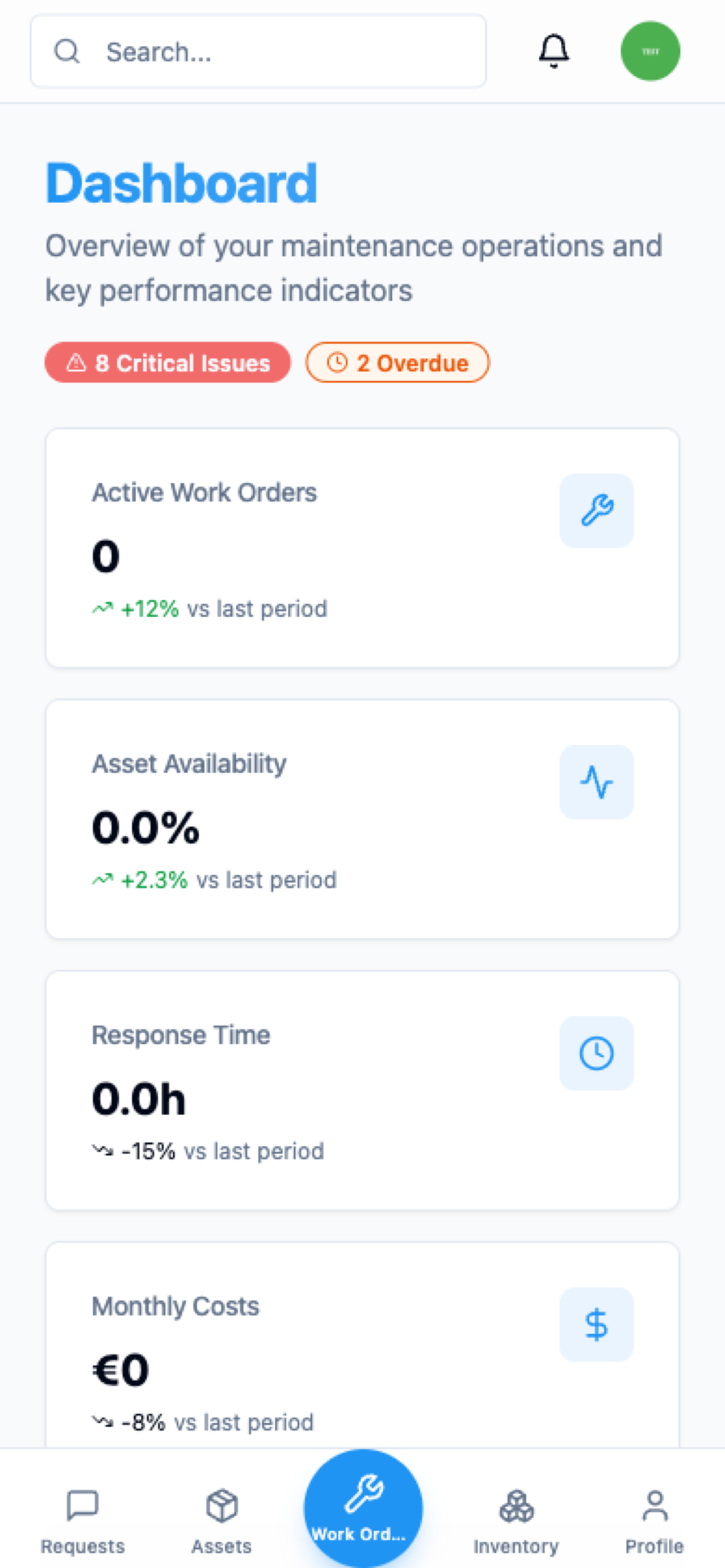The height and width of the screenshot is (1568, 725).
Task: Open the Response Time card
Action: pyautogui.click(x=362, y=1089)
